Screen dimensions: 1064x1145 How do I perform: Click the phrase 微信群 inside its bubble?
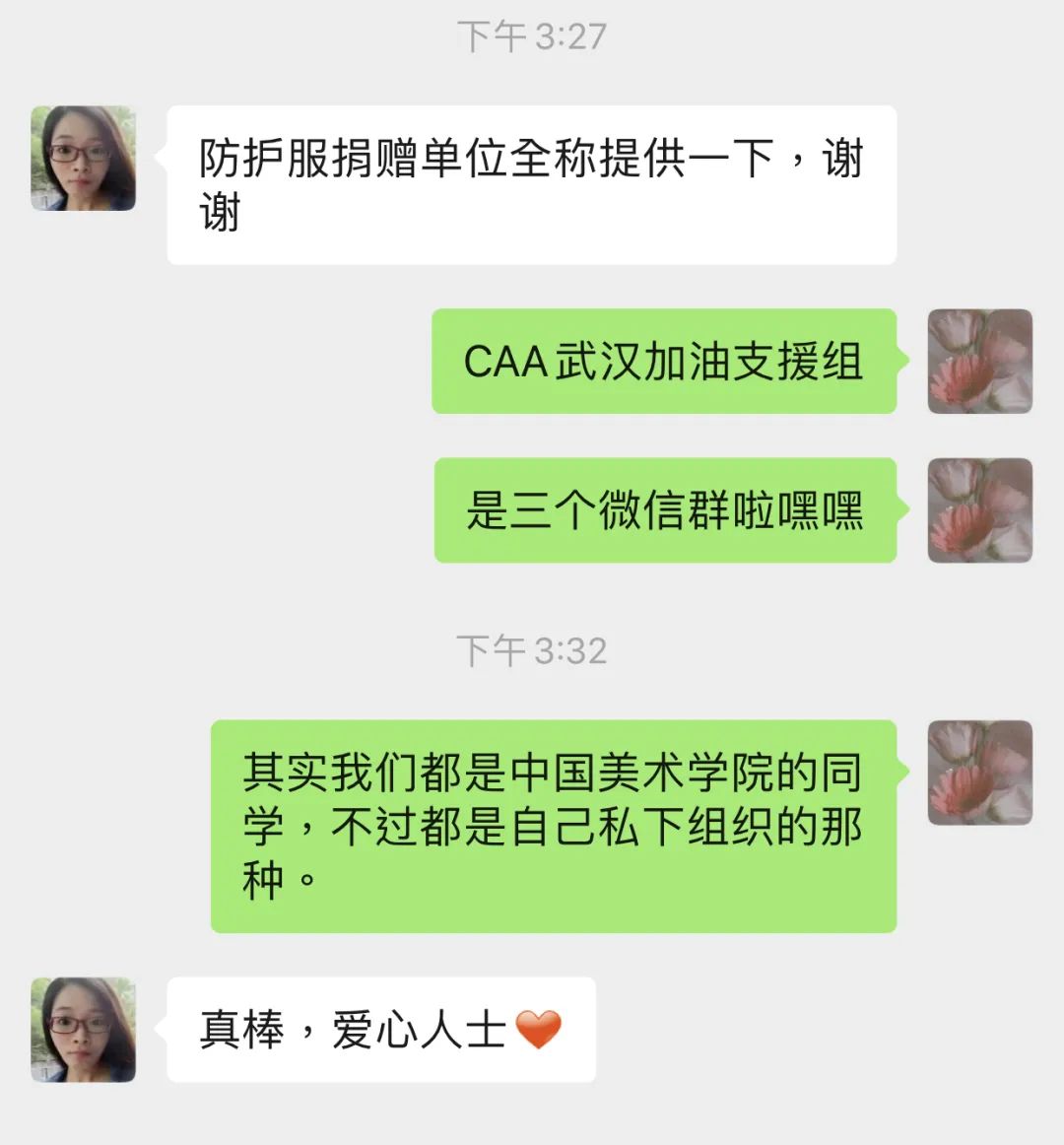(670, 510)
